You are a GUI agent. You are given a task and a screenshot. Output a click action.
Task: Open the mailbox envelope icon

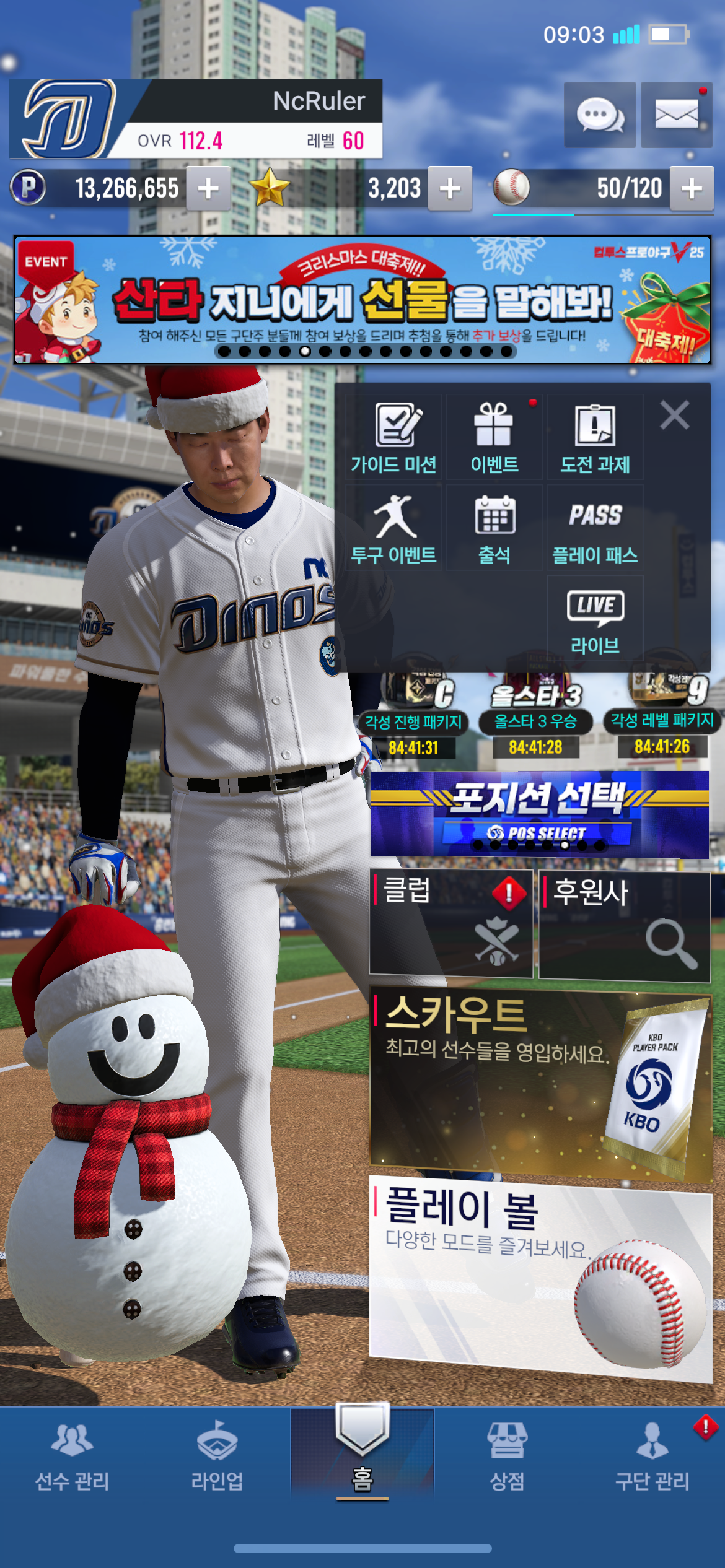point(676,115)
